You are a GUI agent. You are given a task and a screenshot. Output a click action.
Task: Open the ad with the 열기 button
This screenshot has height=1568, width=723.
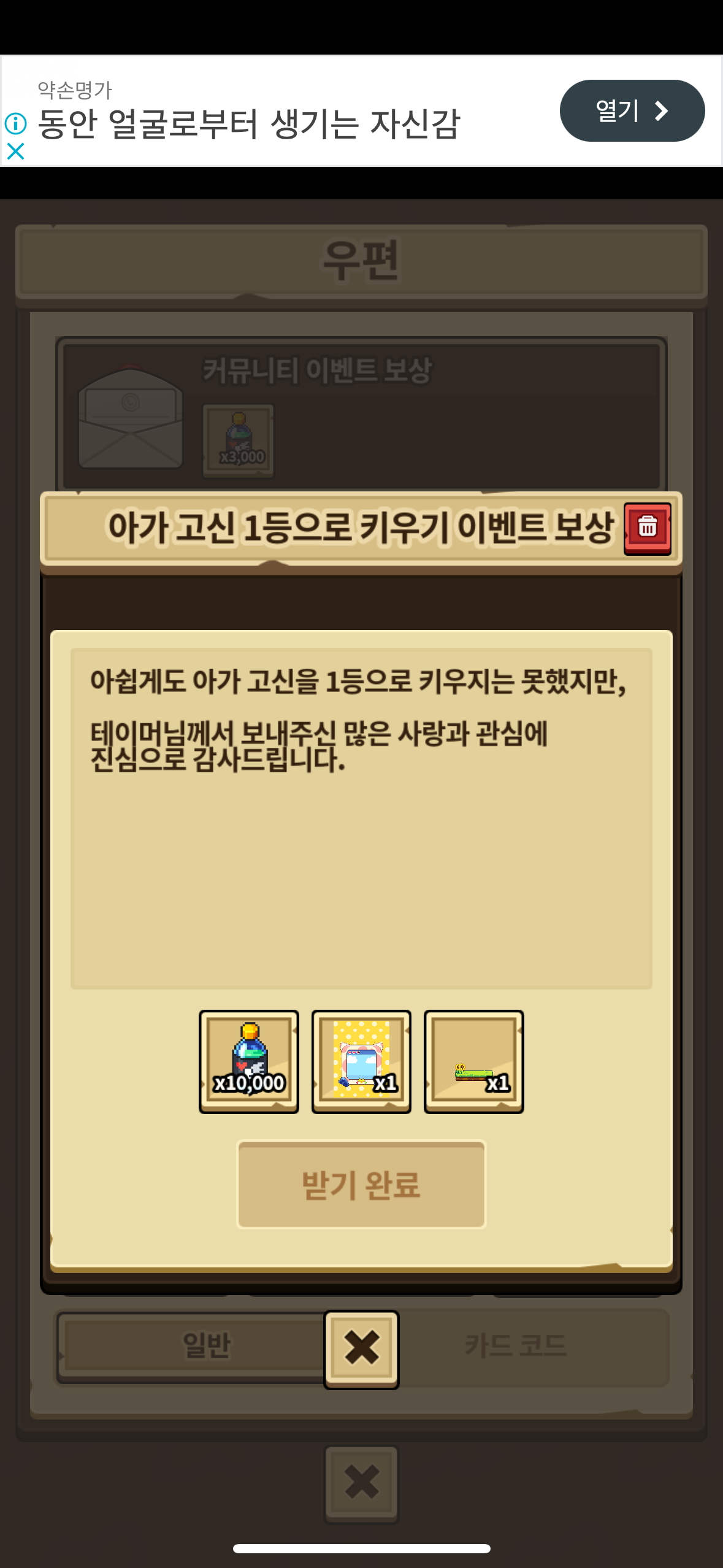click(632, 110)
